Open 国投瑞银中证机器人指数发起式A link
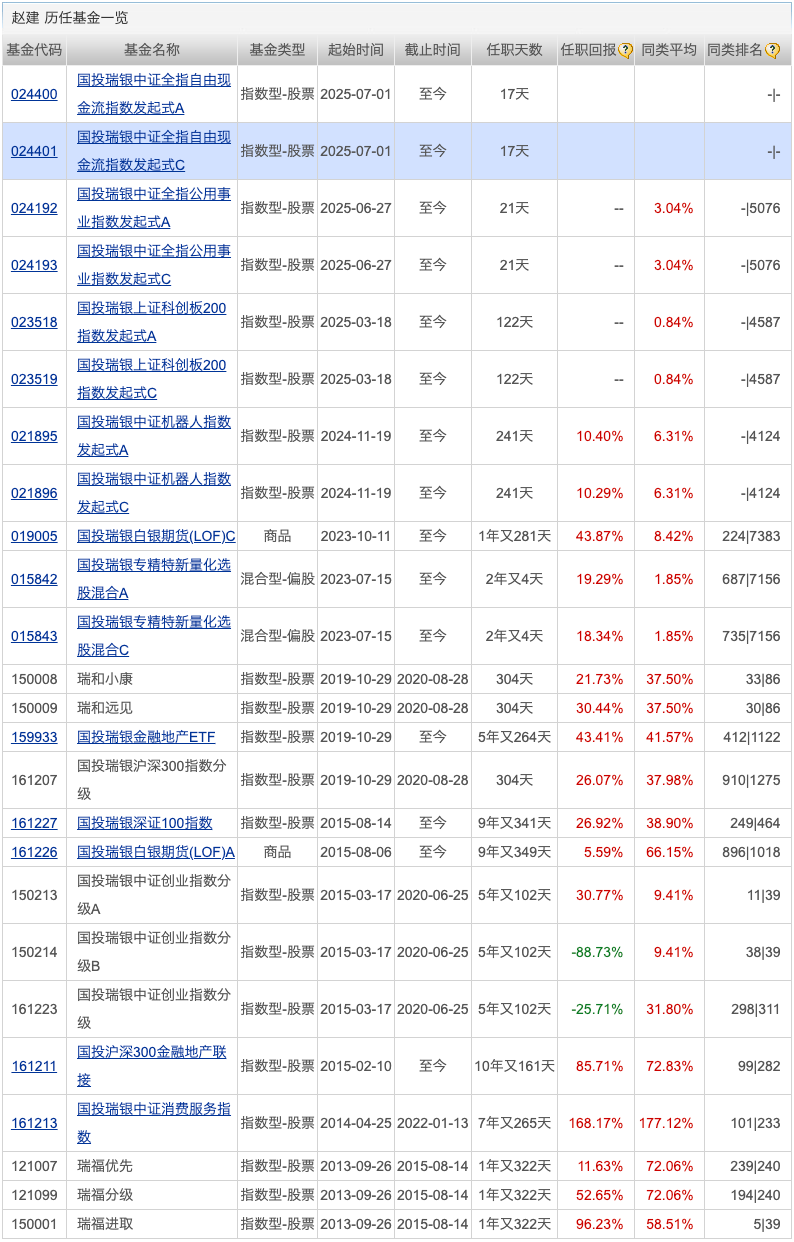This screenshot has height=1242, width=794. (153, 436)
